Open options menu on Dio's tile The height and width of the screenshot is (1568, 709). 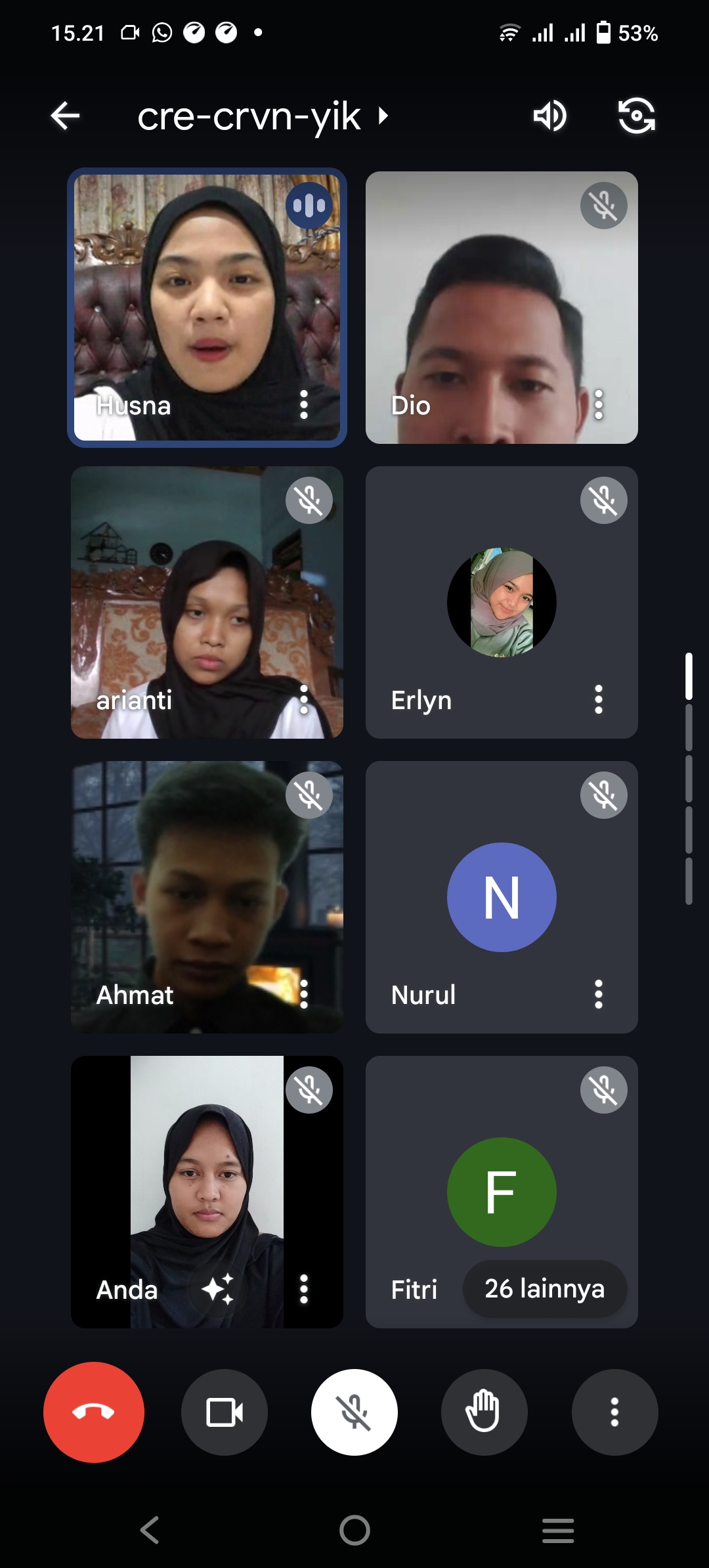click(x=598, y=404)
